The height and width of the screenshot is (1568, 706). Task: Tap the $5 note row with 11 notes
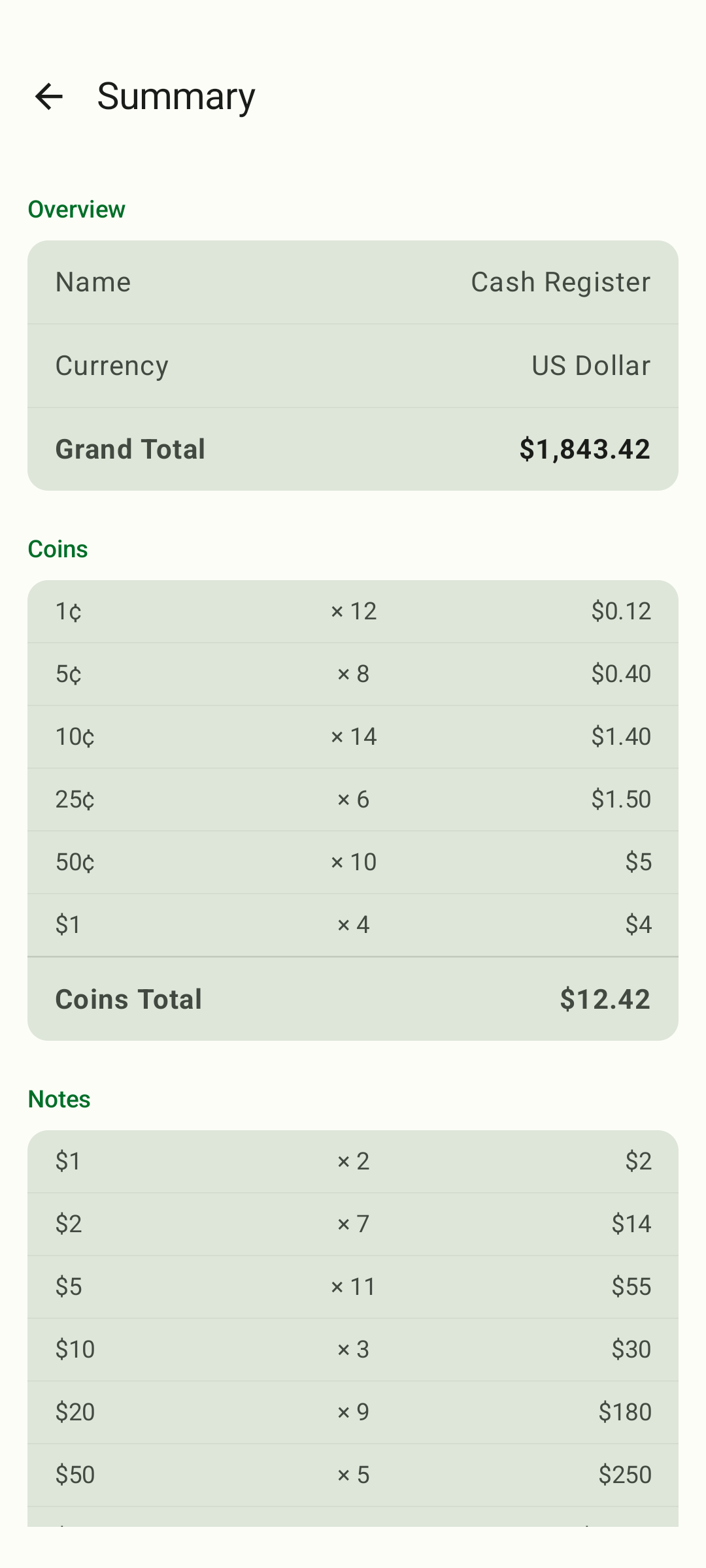pos(353,1286)
